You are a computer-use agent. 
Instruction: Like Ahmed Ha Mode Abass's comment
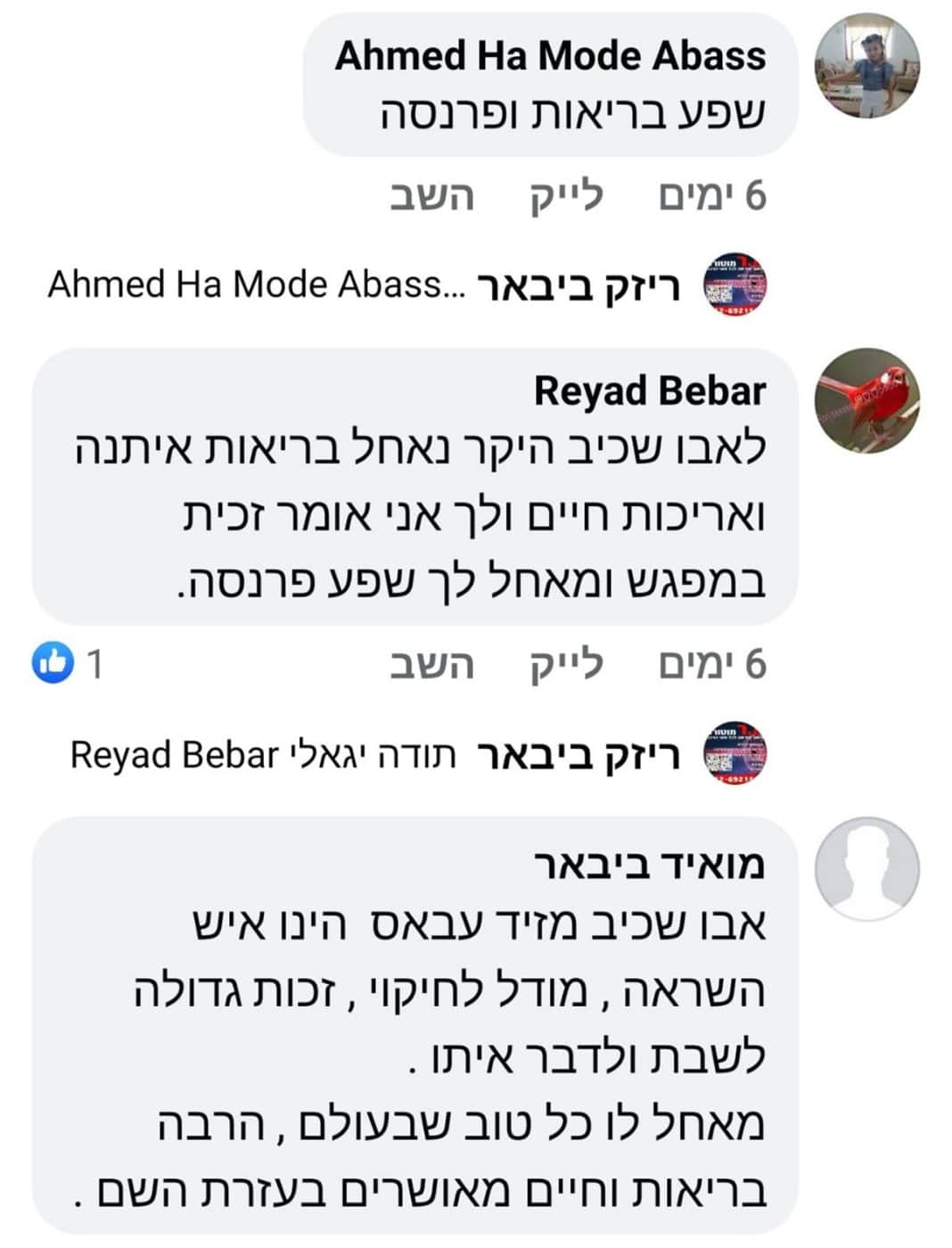(567, 195)
